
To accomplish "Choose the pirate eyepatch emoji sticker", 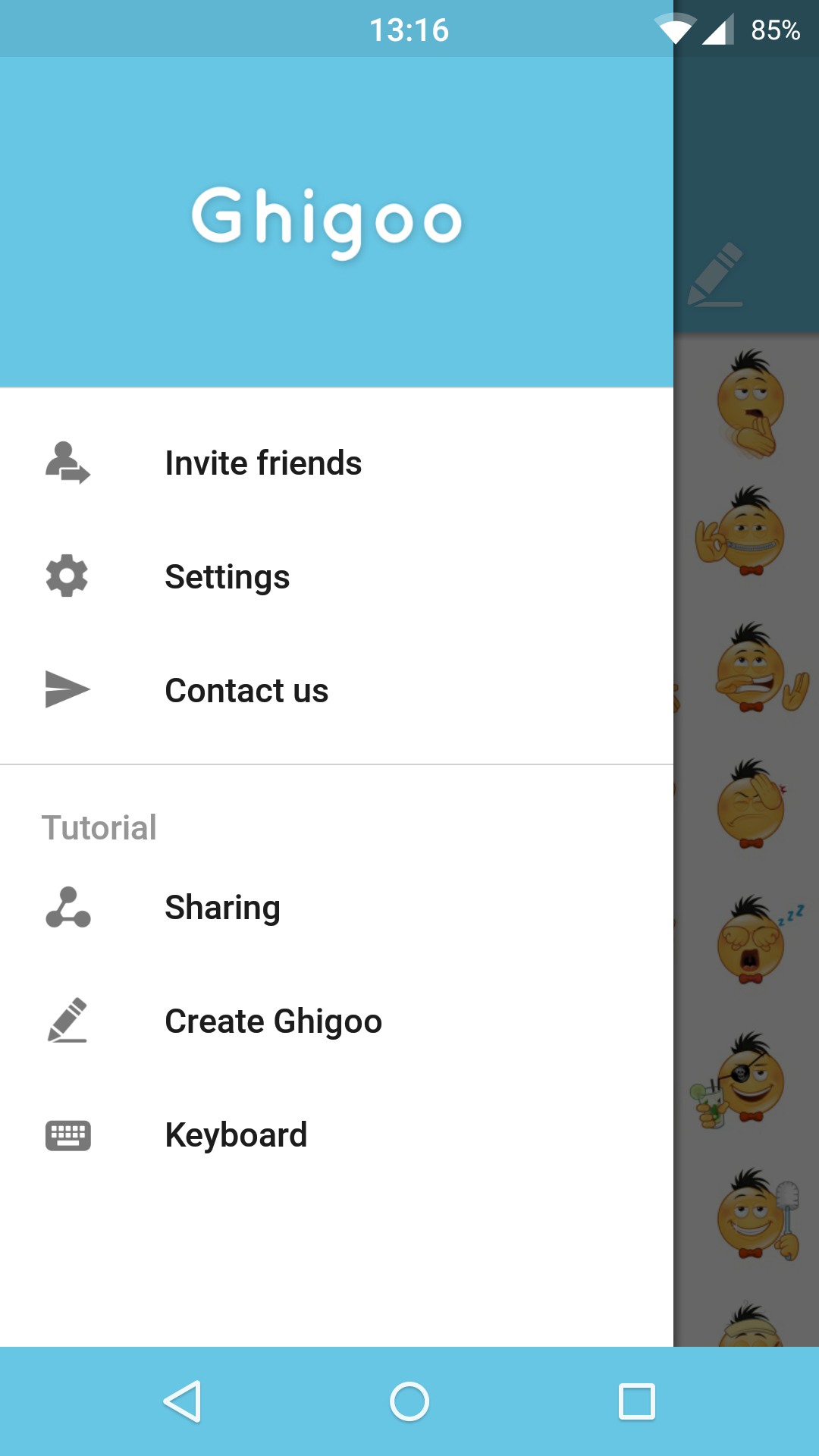I will click(x=739, y=1078).
